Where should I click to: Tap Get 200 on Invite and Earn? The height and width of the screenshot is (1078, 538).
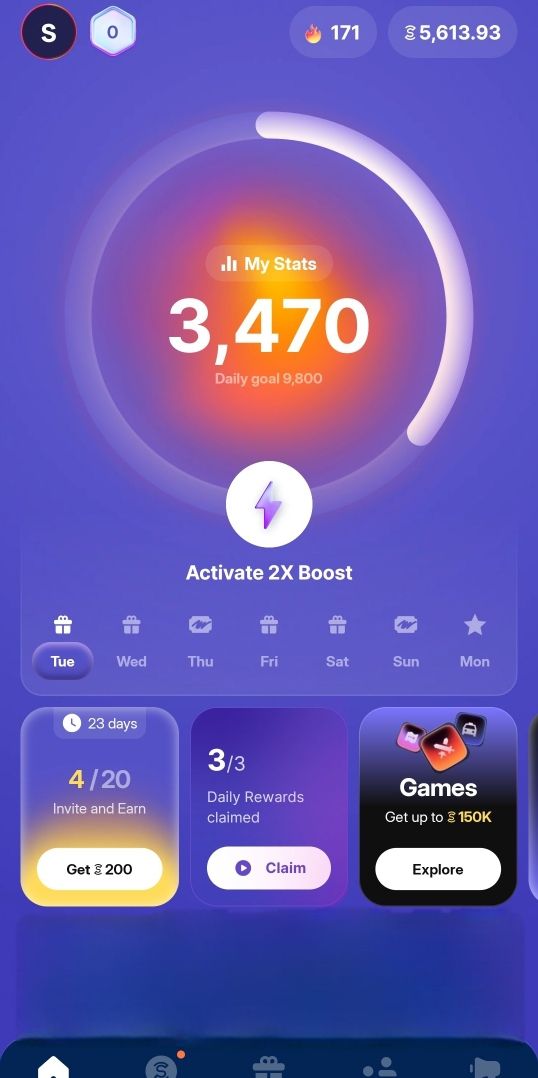(x=100, y=869)
